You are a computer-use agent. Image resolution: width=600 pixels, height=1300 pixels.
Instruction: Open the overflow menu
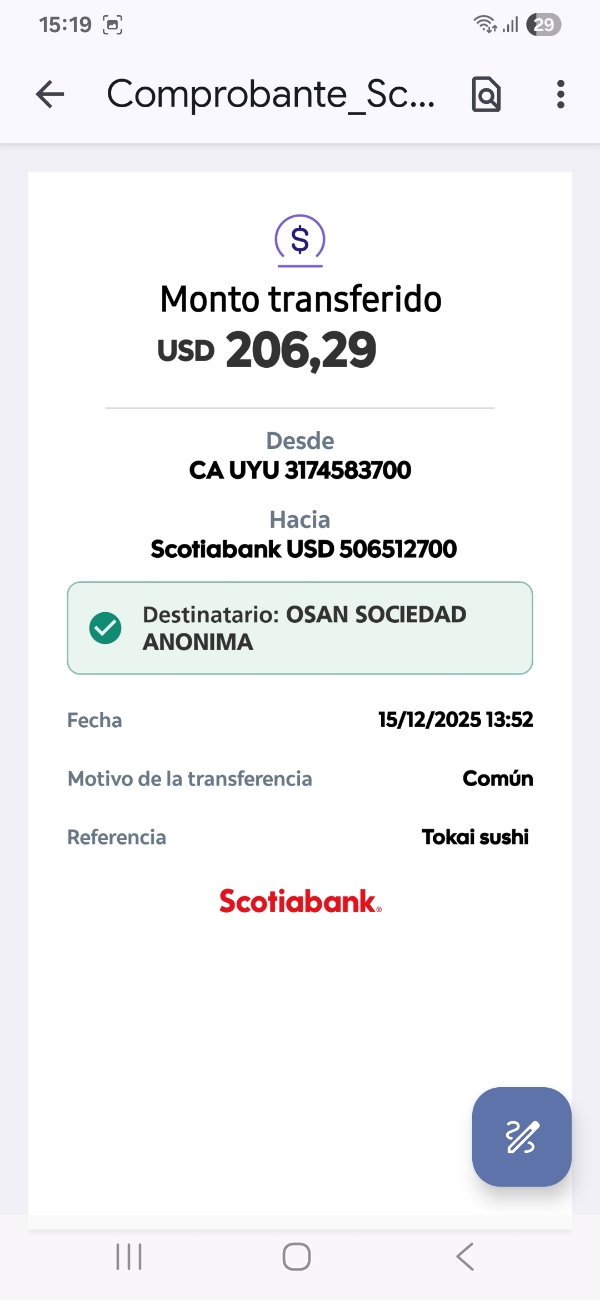(560, 94)
